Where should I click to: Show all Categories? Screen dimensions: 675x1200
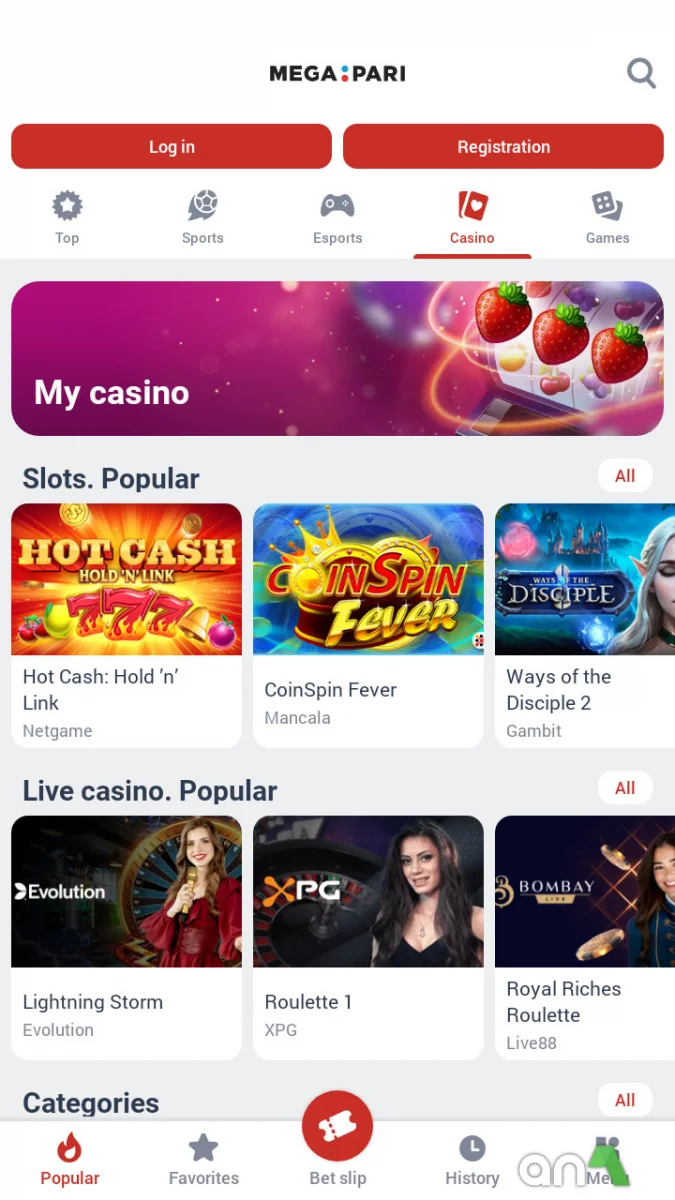(625, 1100)
